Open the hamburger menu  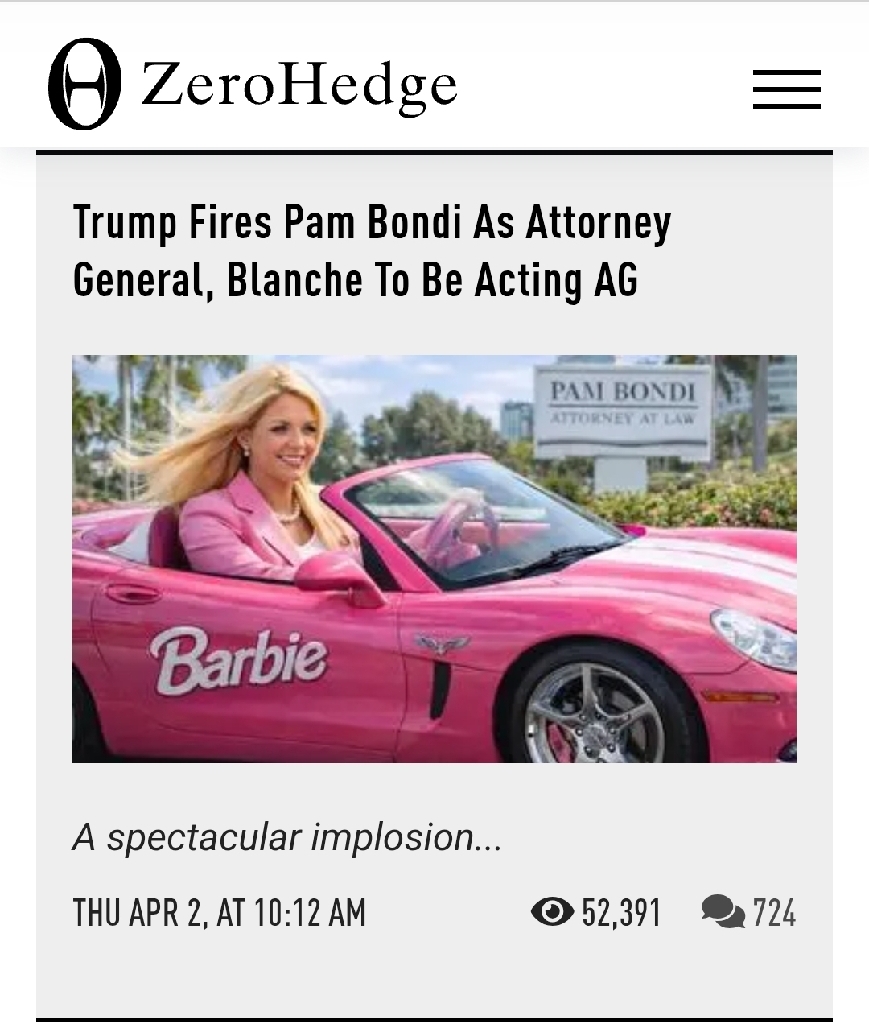[x=786, y=89]
